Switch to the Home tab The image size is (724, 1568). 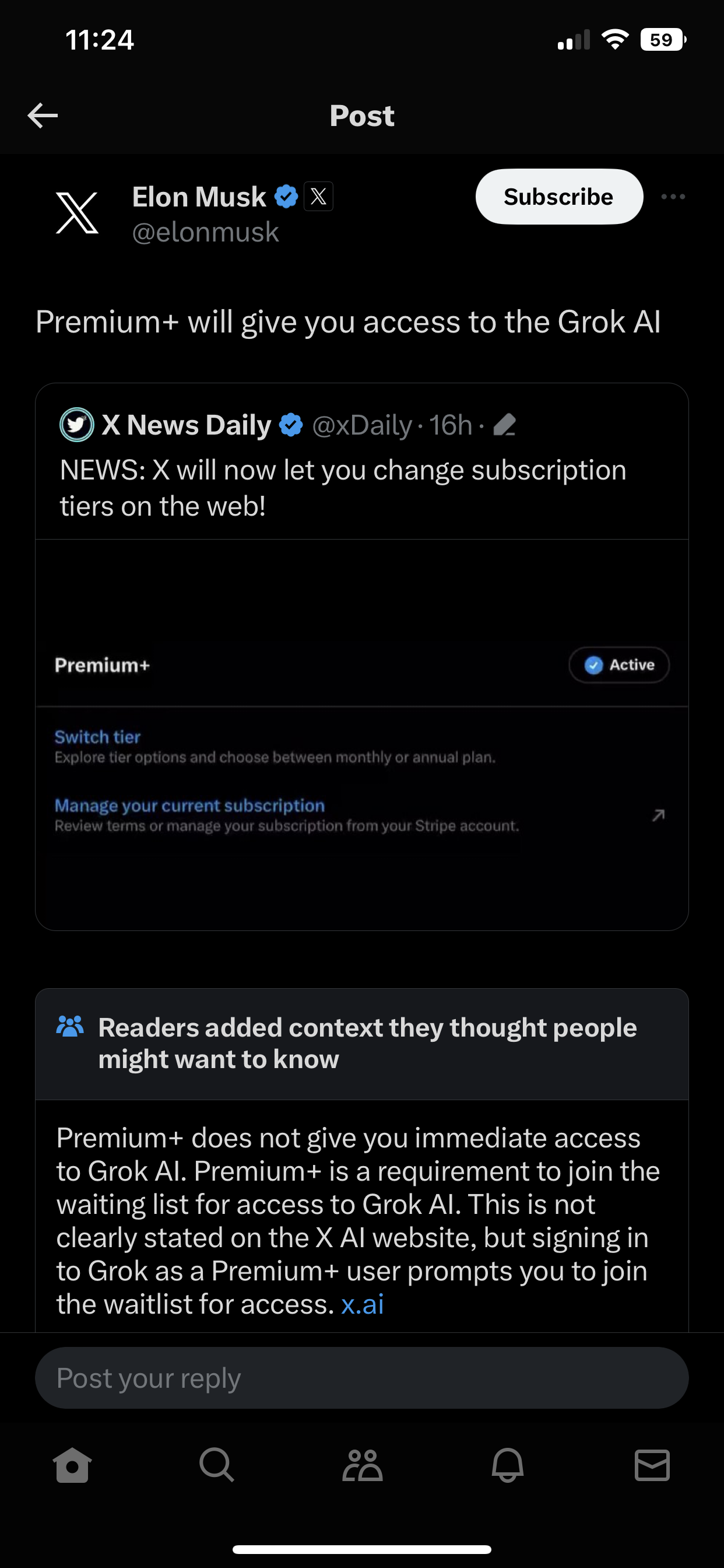pyautogui.click(x=72, y=1465)
